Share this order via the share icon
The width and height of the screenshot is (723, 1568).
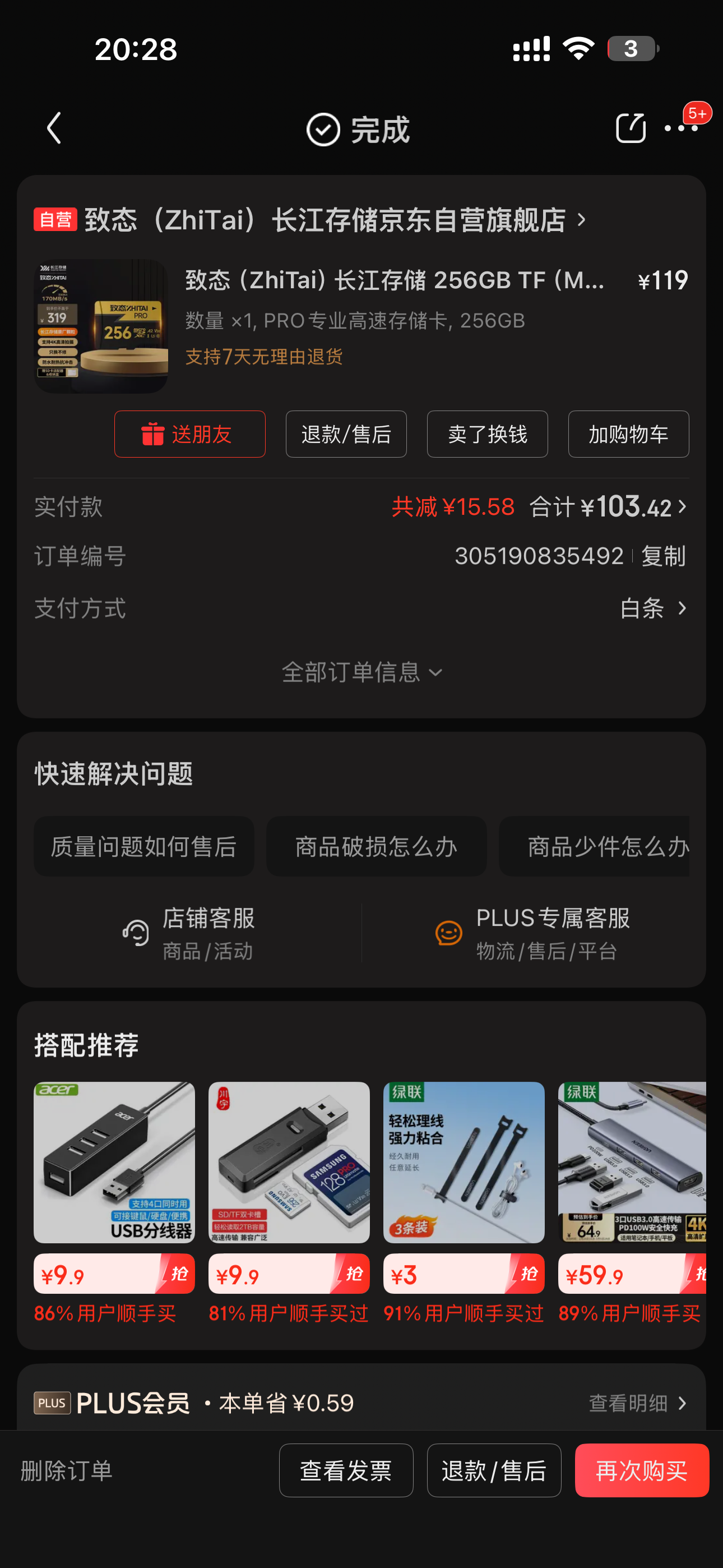pyautogui.click(x=630, y=128)
